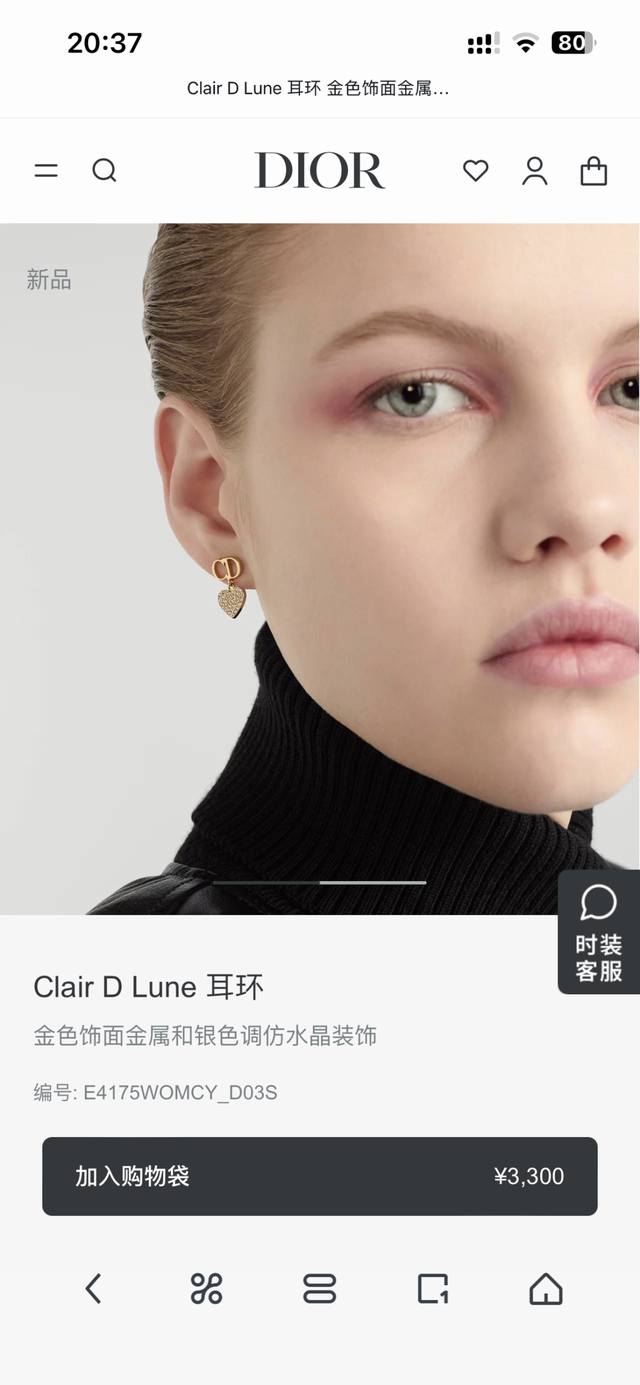Open the wishlist heart
The width and height of the screenshot is (640, 1385).
476,171
